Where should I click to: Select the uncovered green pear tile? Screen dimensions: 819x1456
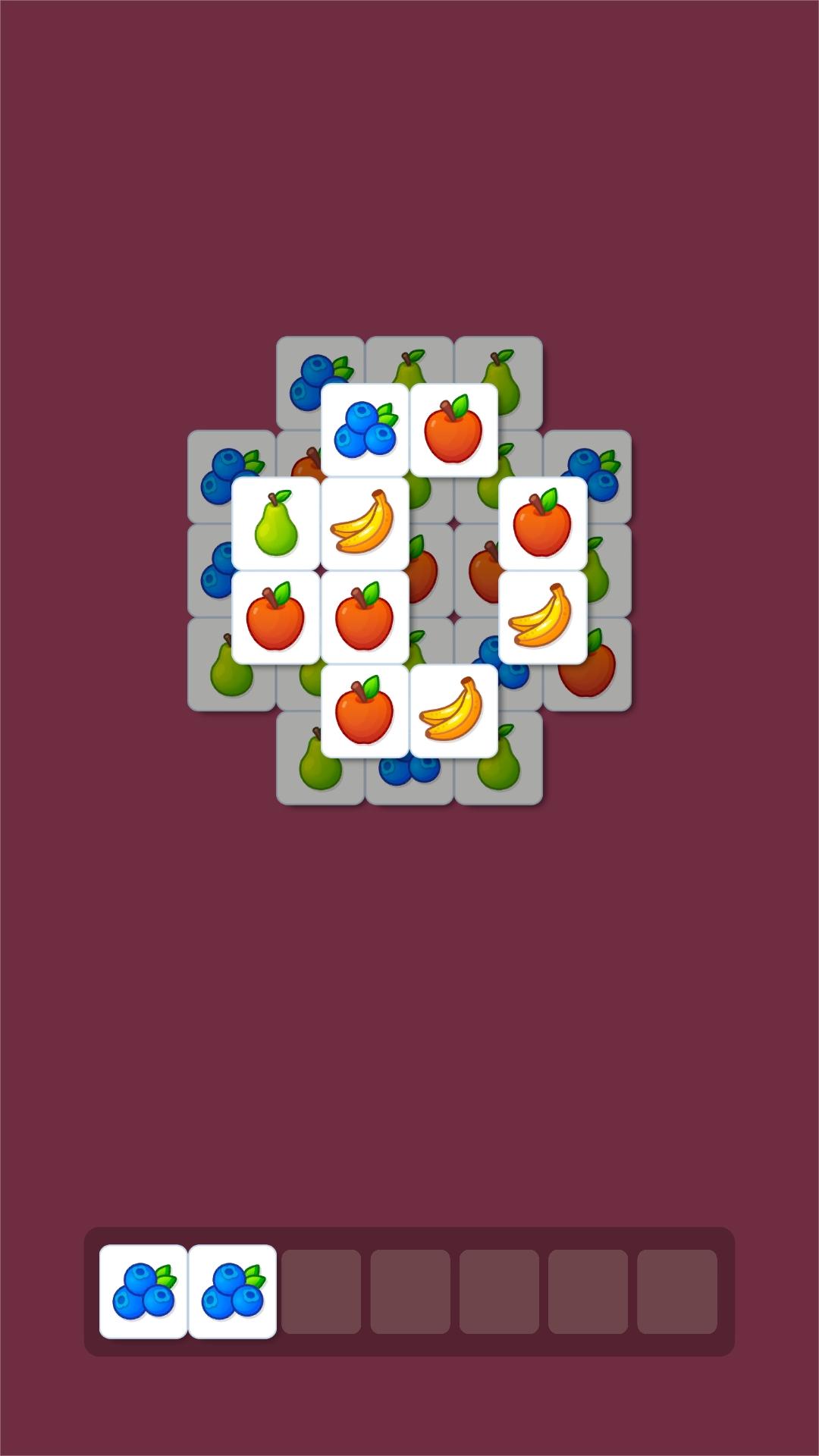click(x=275, y=523)
